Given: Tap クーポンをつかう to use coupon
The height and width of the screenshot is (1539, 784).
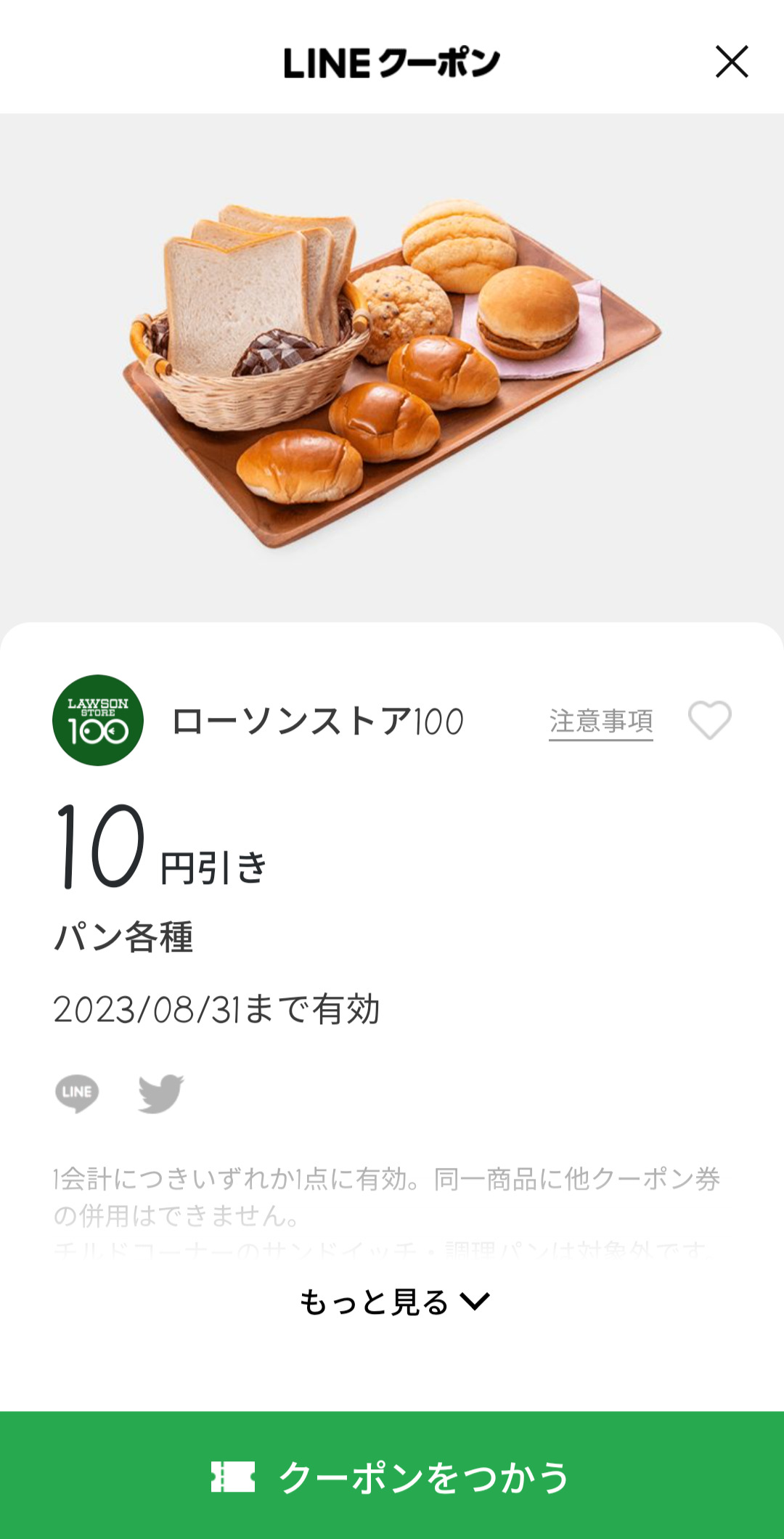Looking at the screenshot, I should tap(392, 1477).
